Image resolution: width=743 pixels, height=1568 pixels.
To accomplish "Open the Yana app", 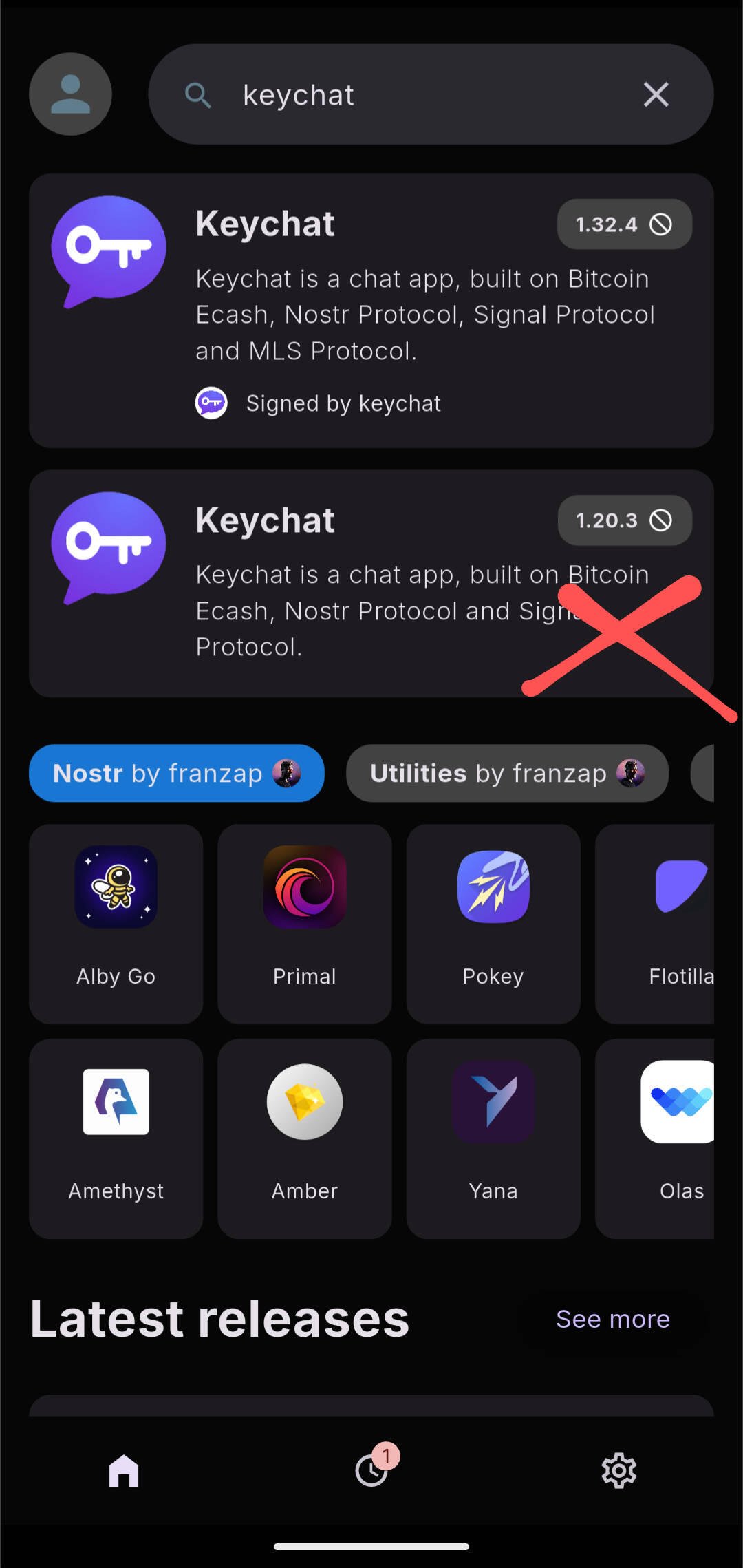I will coord(493,1138).
